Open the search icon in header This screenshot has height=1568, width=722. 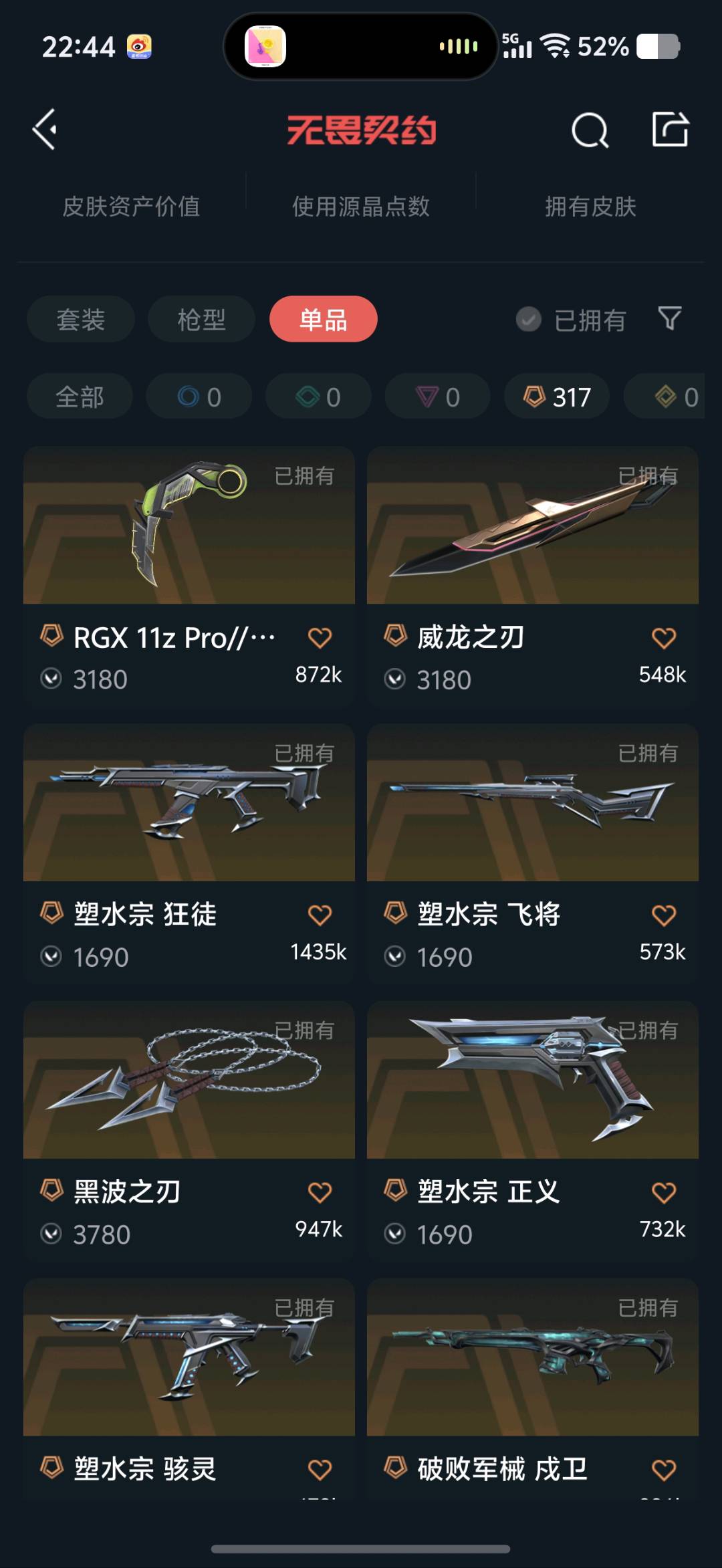tap(590, 130)
